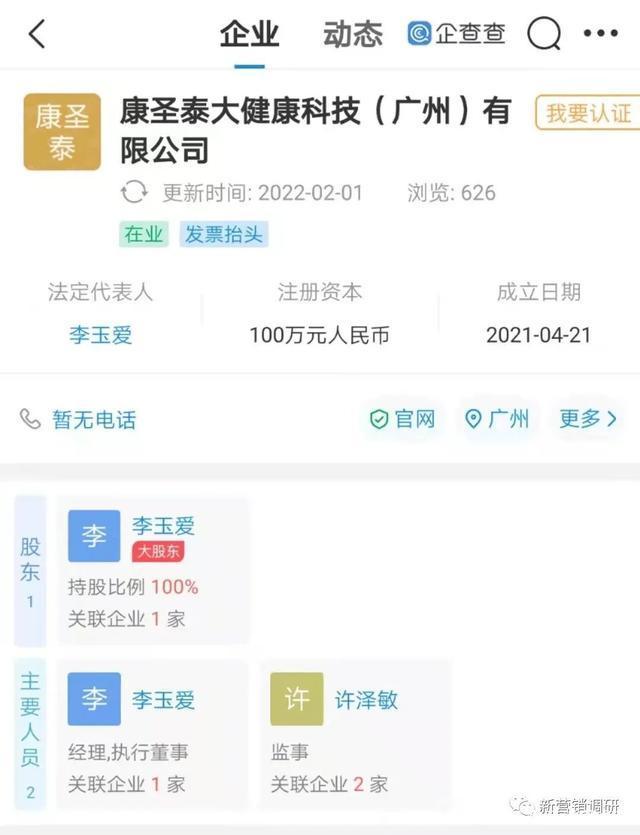Viewport: 640px width, 835px height.
Task: Open the three-dot overflow menu
Action: (x=600, y=34)
